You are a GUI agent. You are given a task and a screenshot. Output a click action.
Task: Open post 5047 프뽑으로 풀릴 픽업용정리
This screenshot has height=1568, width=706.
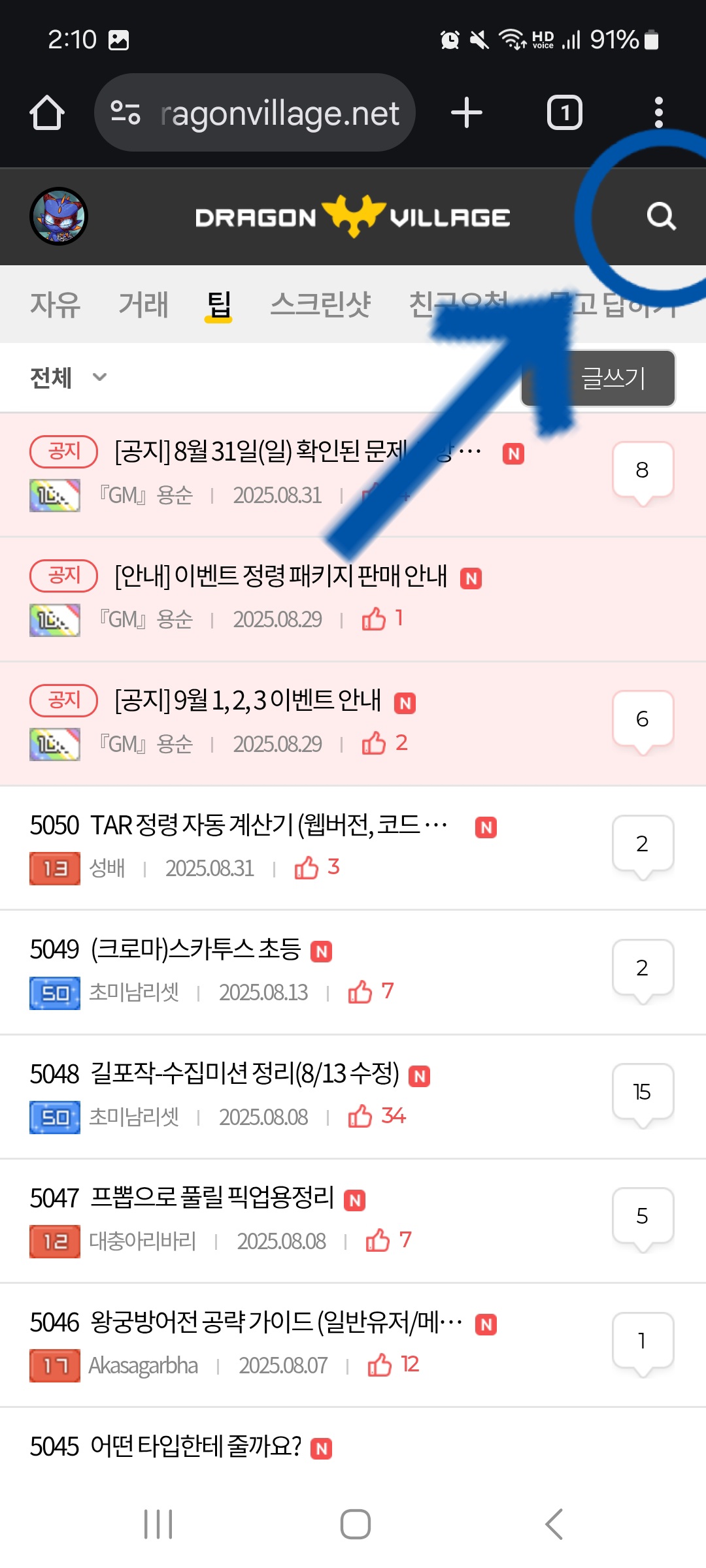tap(183, 1198)
